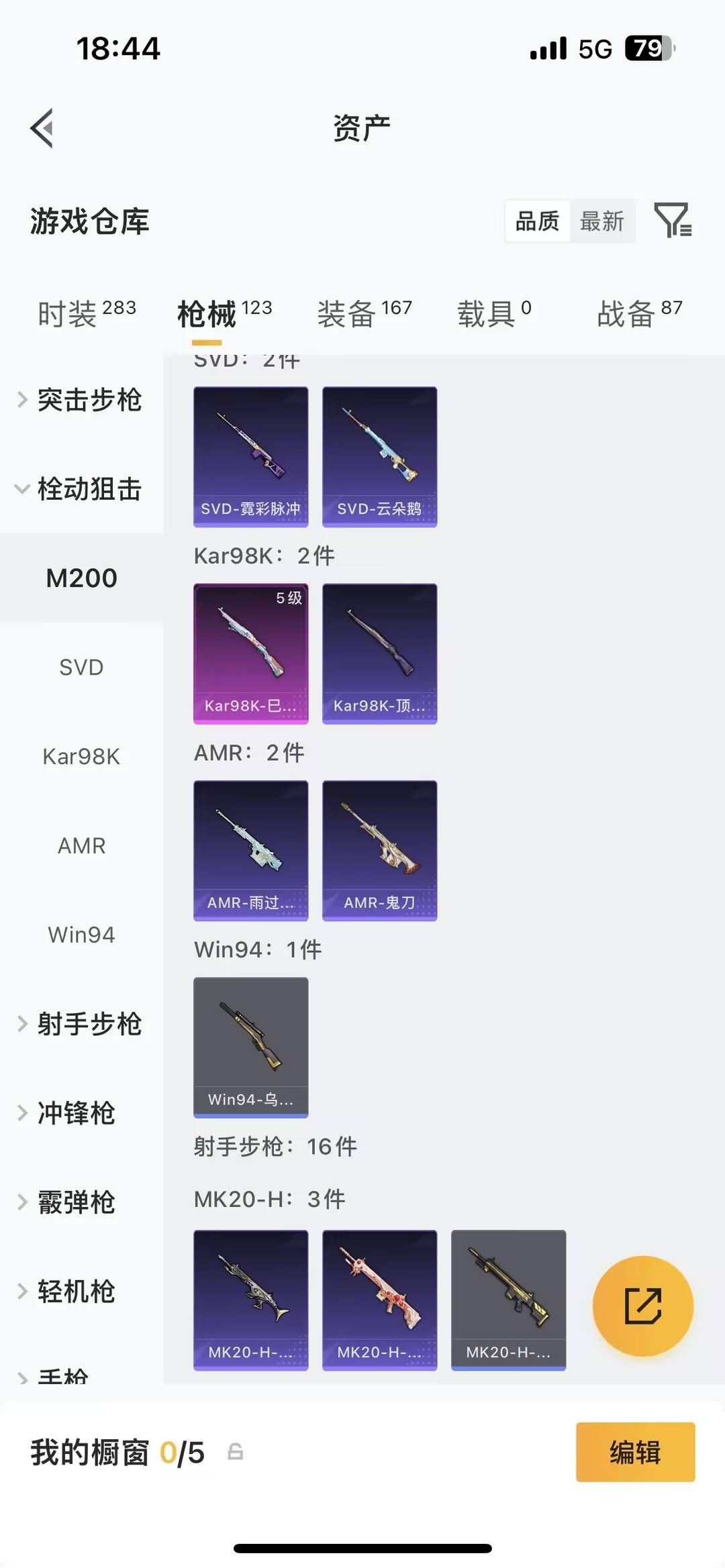Open the Win94 skin card
The width and height of the screenshot is (725, 1568).
(251, 1047)
